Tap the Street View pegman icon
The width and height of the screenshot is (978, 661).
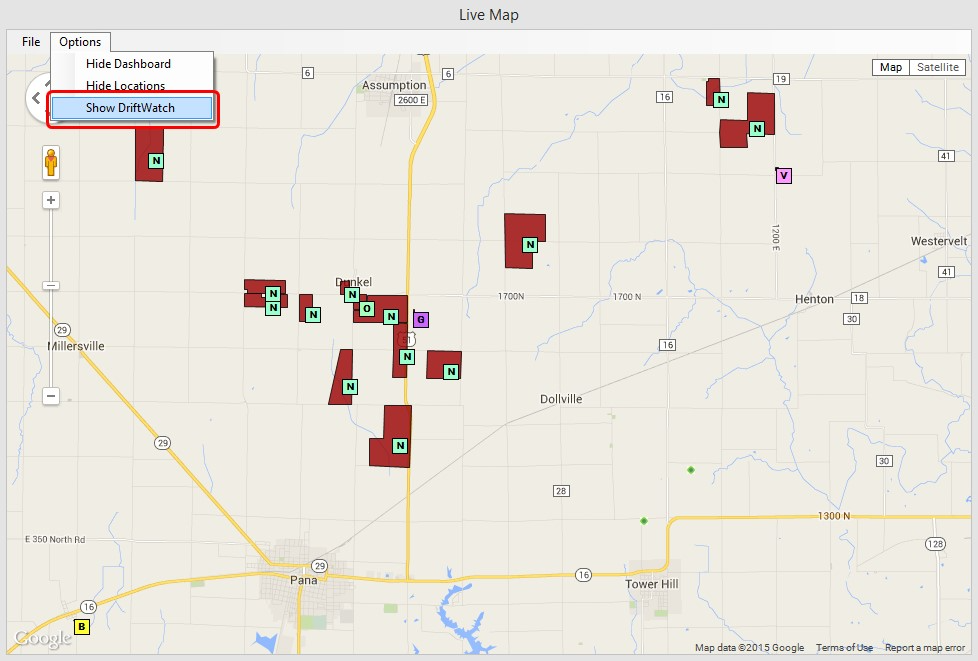pyautogui.click(x=51, y=162)
